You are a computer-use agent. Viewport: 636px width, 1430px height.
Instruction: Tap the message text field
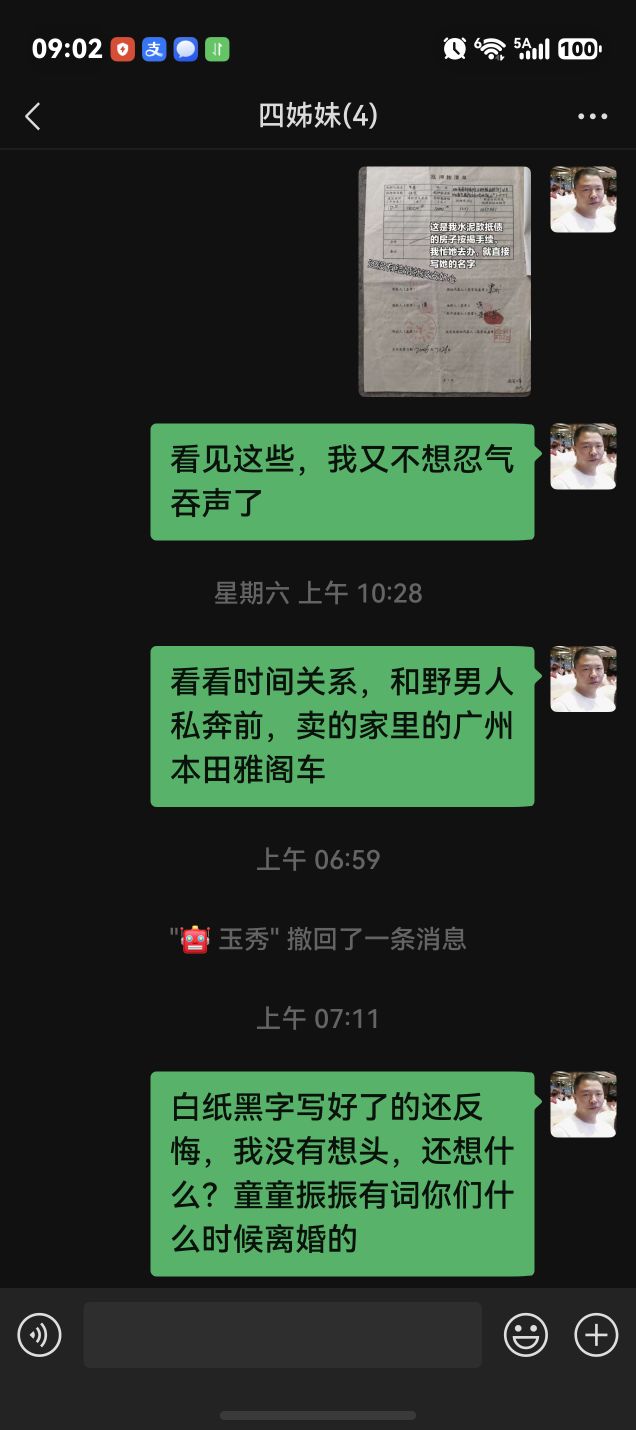point(283,1334)
